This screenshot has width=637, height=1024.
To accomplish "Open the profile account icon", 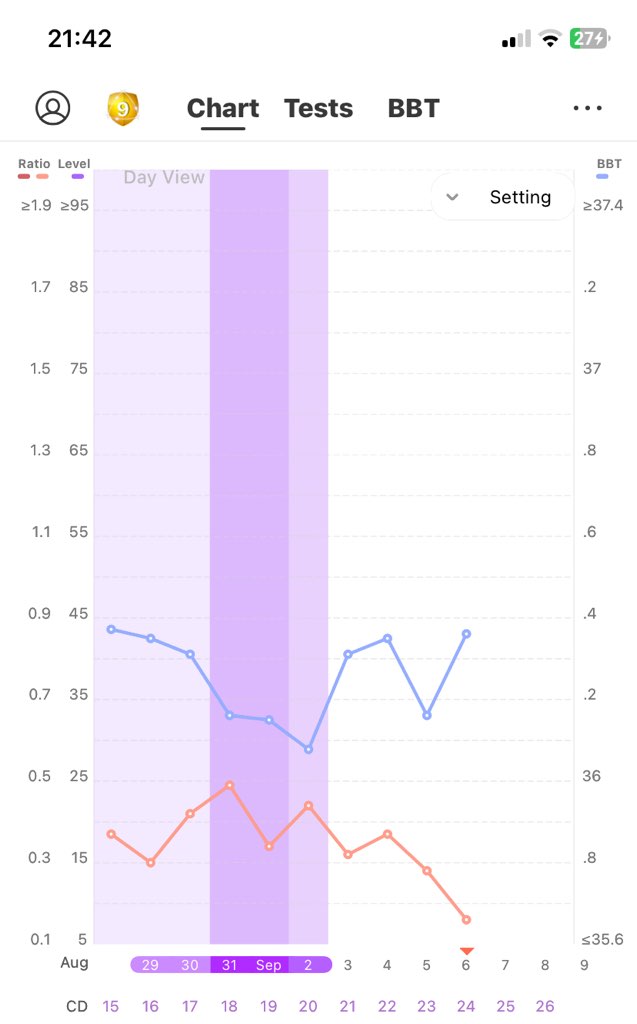I will (53, 108).
